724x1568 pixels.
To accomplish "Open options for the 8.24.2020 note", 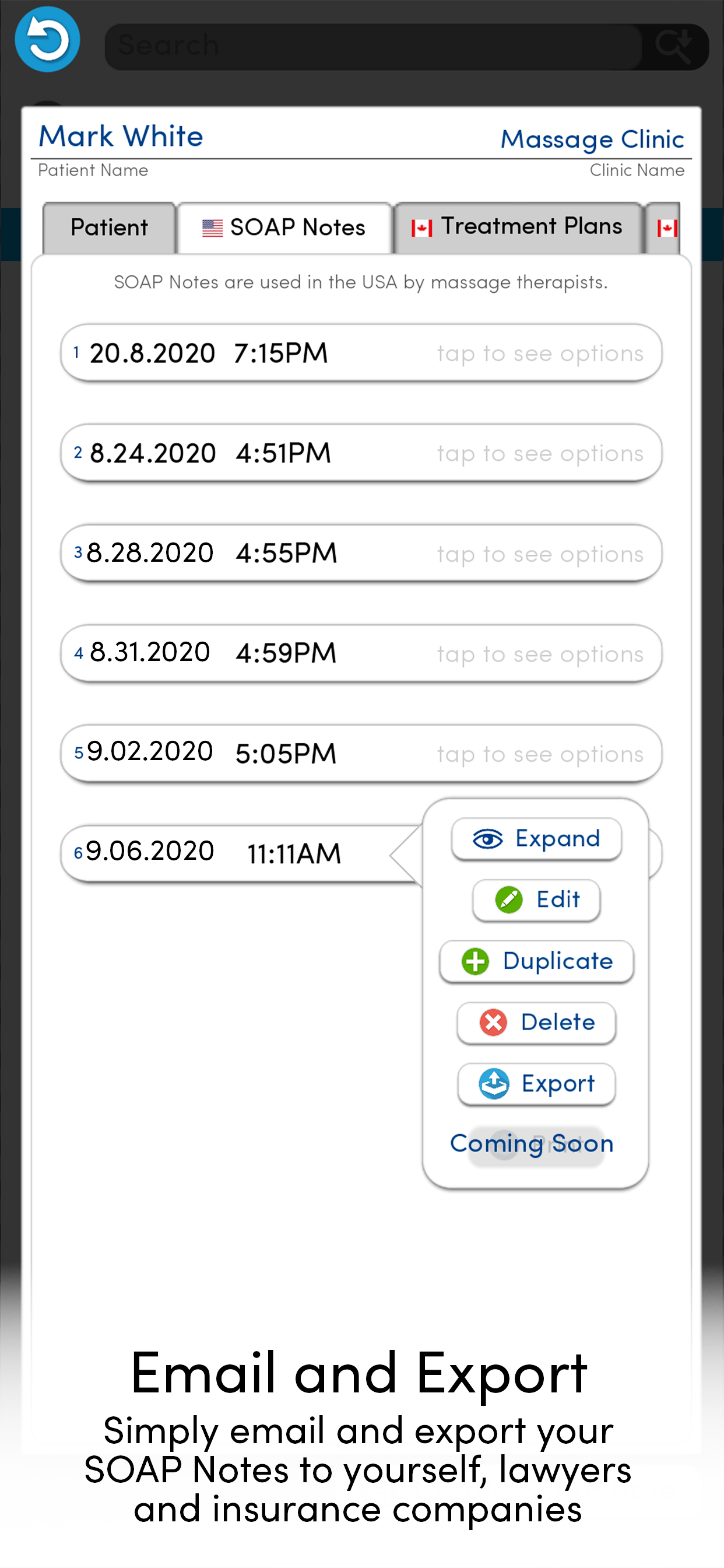I will coord(362,453).
